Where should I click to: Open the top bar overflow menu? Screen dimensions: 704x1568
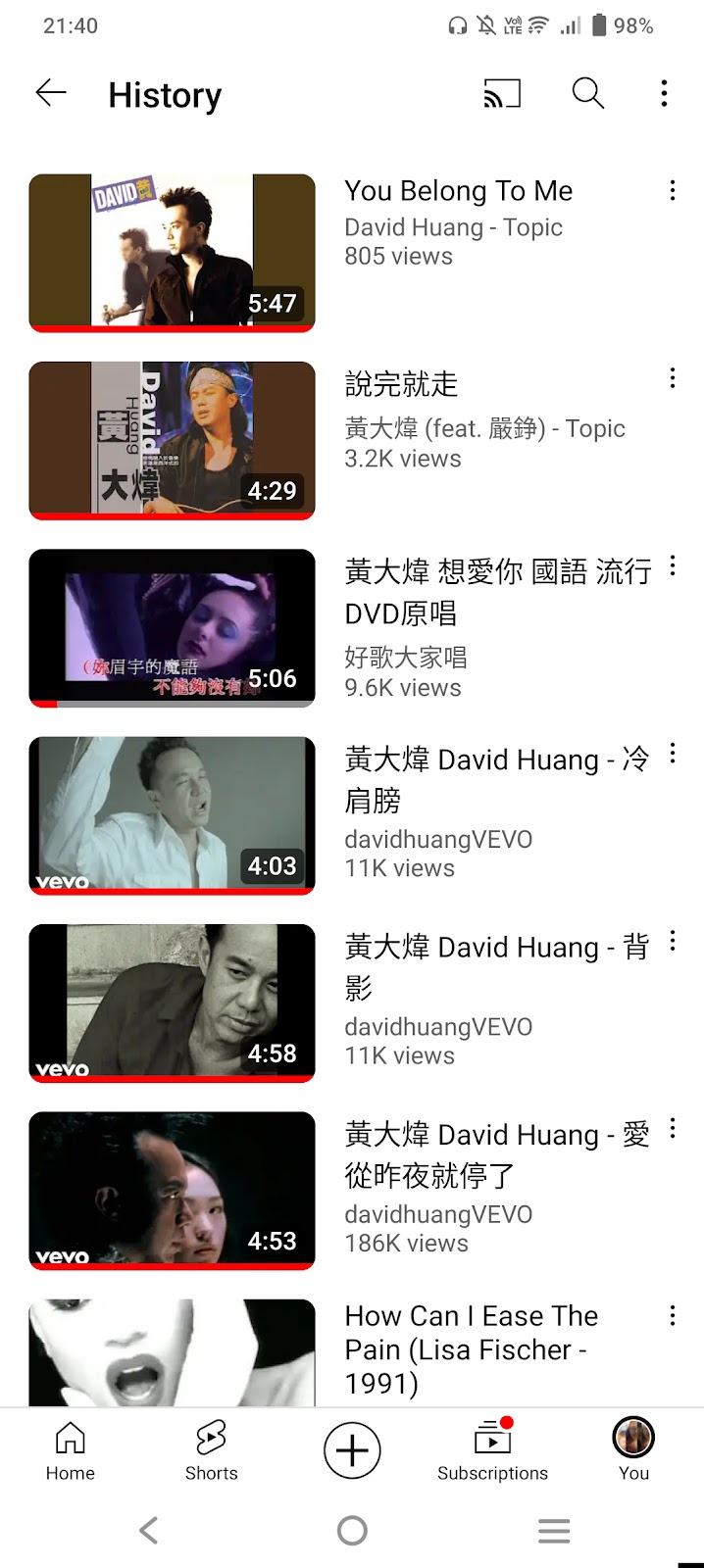pos(664,94)
